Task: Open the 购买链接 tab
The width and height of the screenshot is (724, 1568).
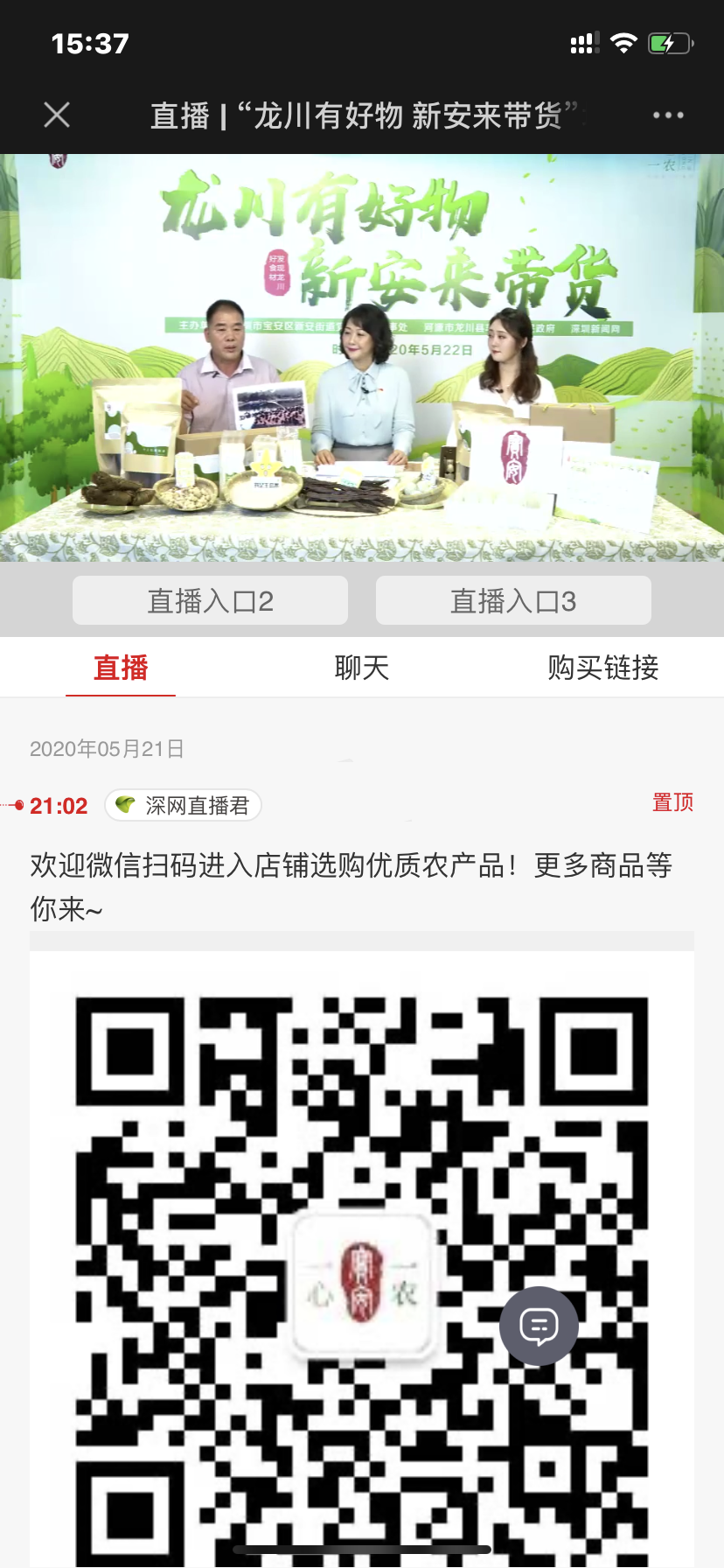Action: (x=602, y=668)
